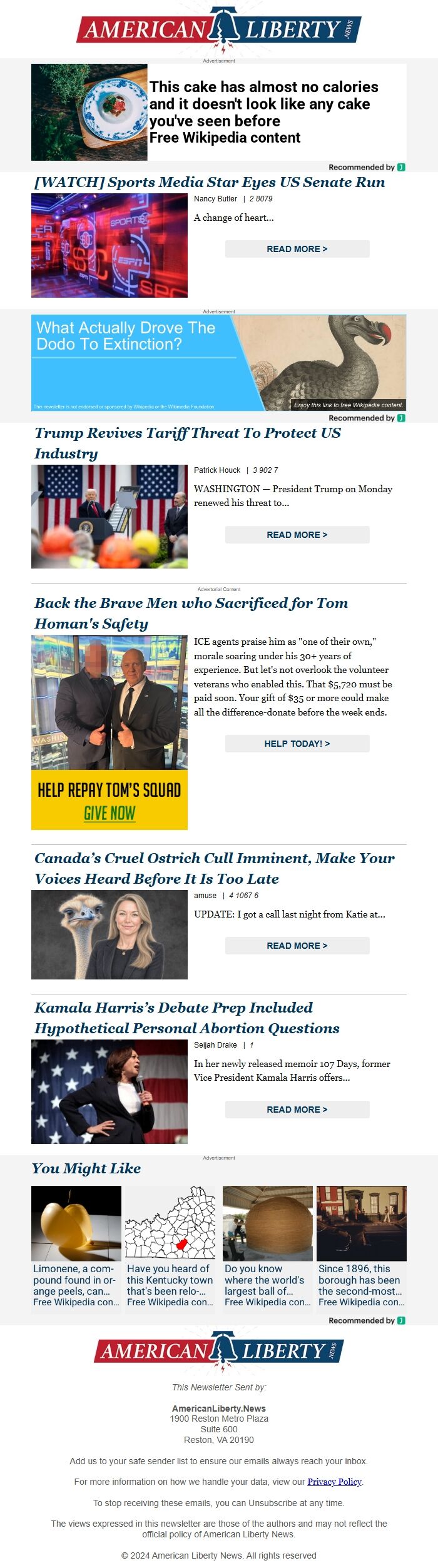Open the Privacy Policy link
Image resolution: width=438 pixels, height=1568 pixels.
coord(334,1482)
